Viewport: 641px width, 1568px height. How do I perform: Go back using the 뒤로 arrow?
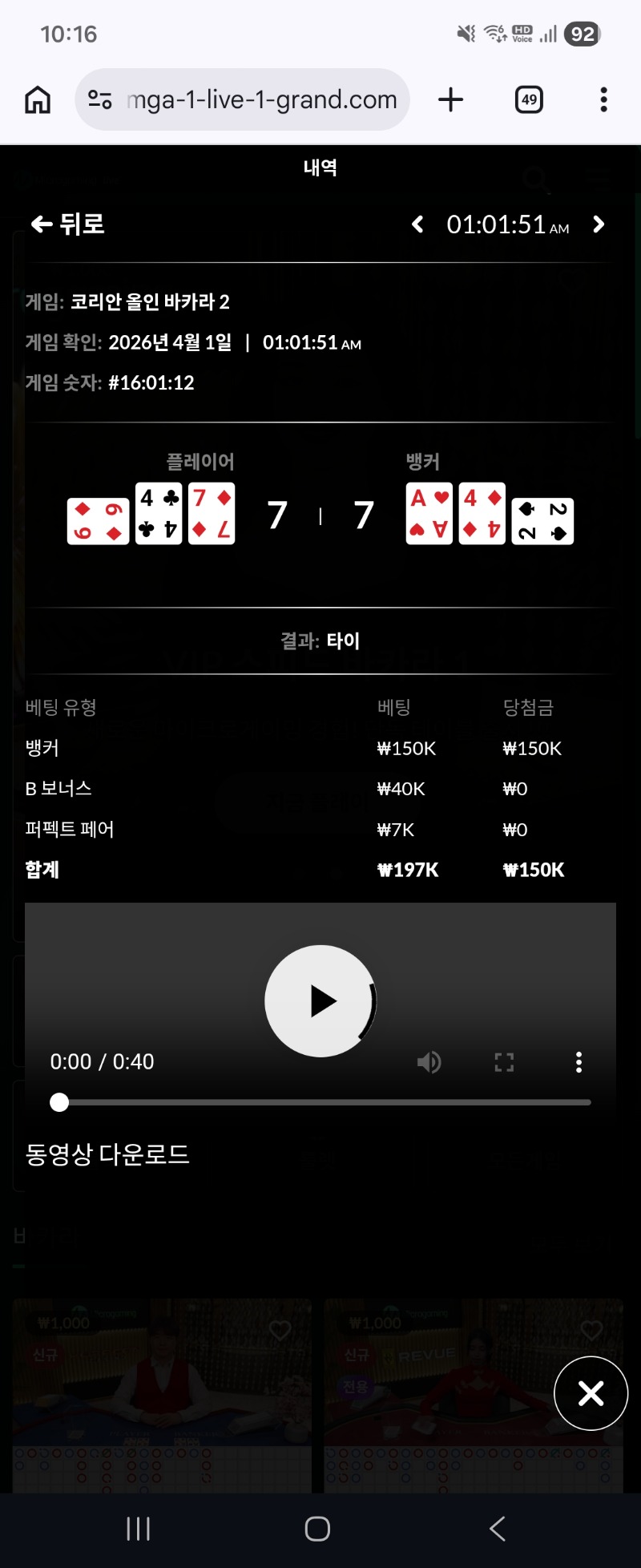[67, 224]
